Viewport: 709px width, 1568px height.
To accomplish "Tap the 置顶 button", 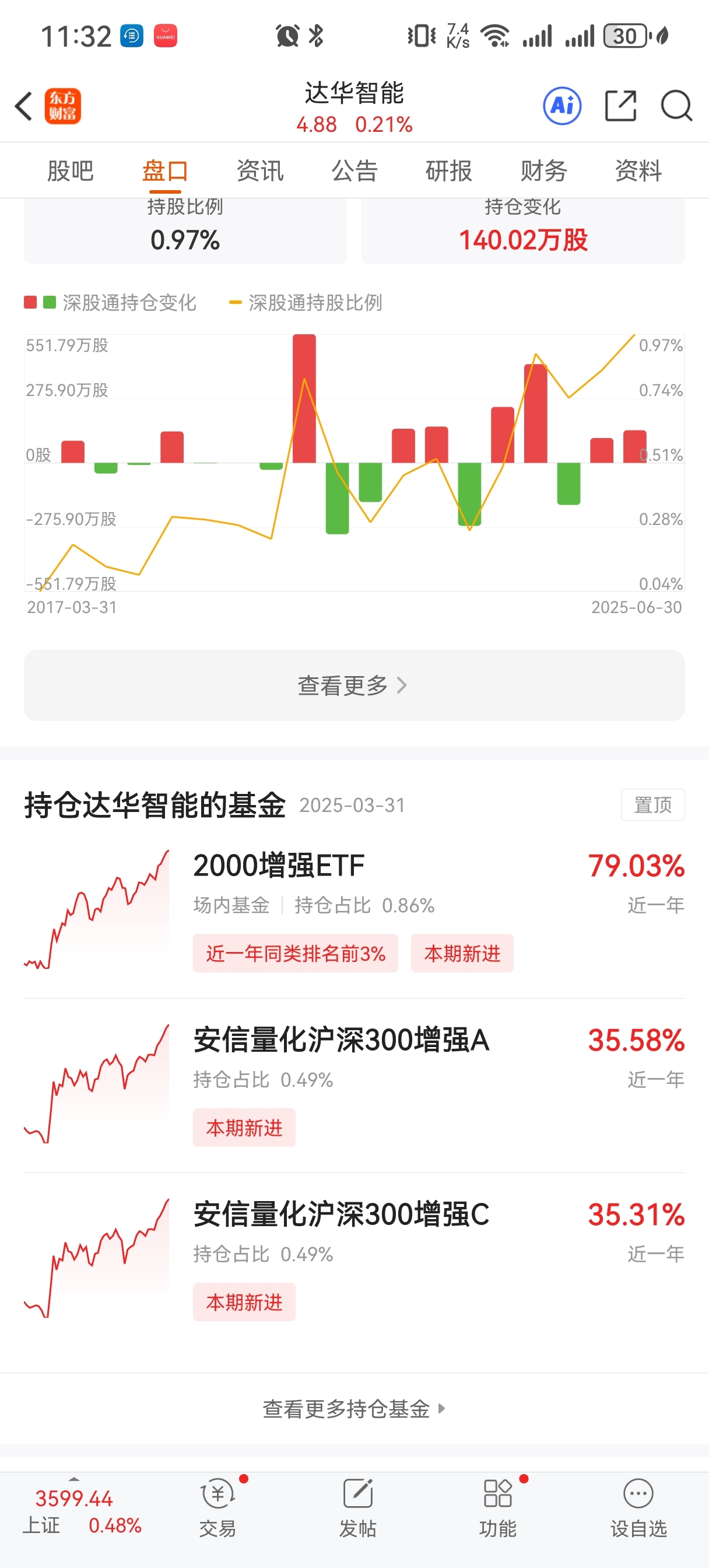I will pos(652,804).
